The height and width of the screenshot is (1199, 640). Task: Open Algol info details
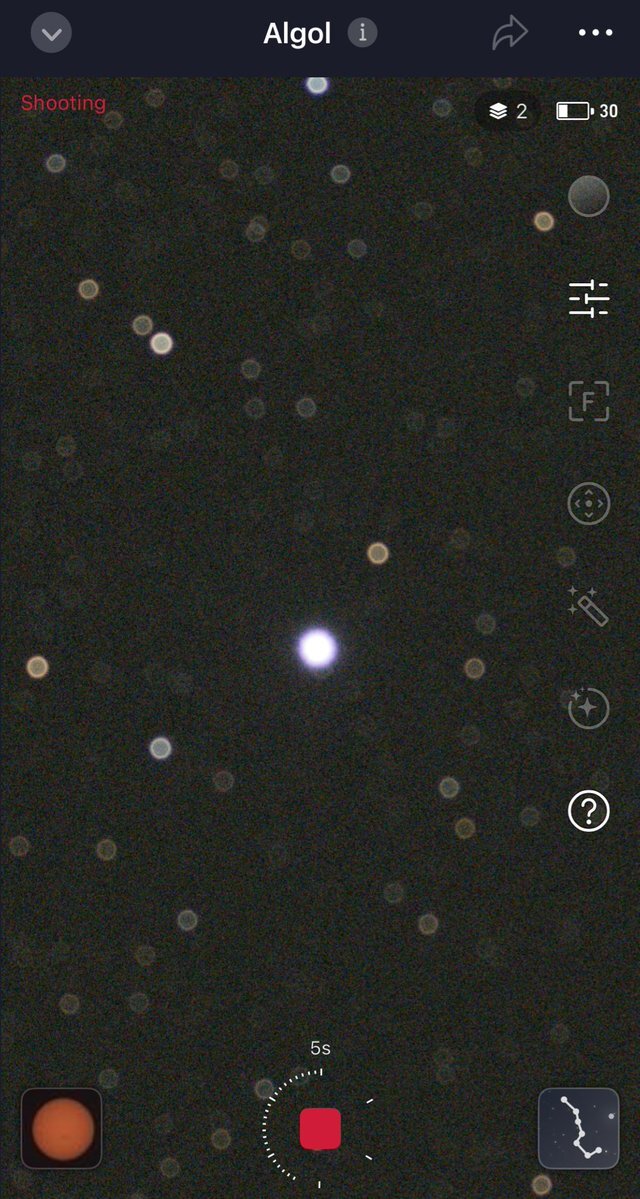362,33
